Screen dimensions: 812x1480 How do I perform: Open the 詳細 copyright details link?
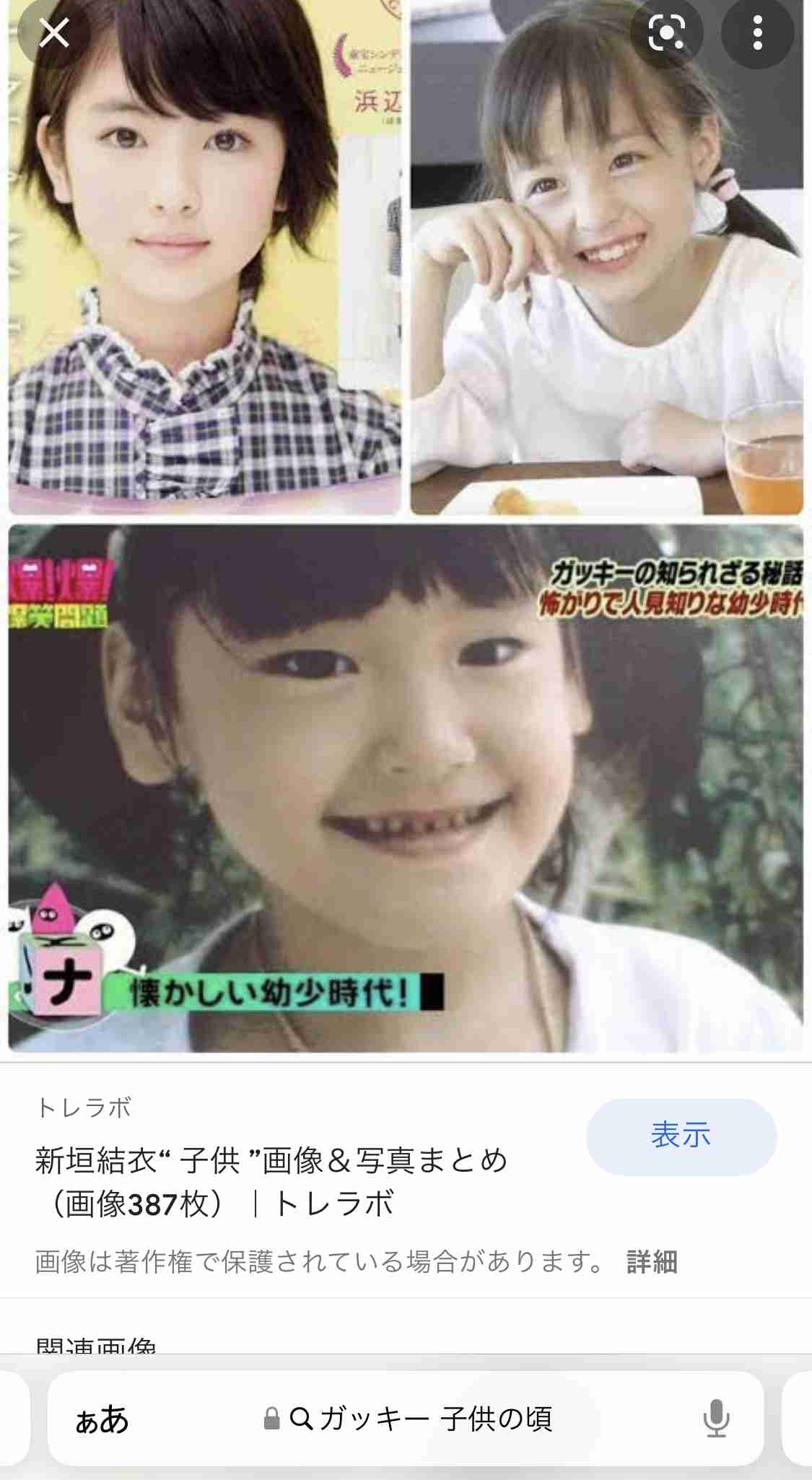point(652,1262)
